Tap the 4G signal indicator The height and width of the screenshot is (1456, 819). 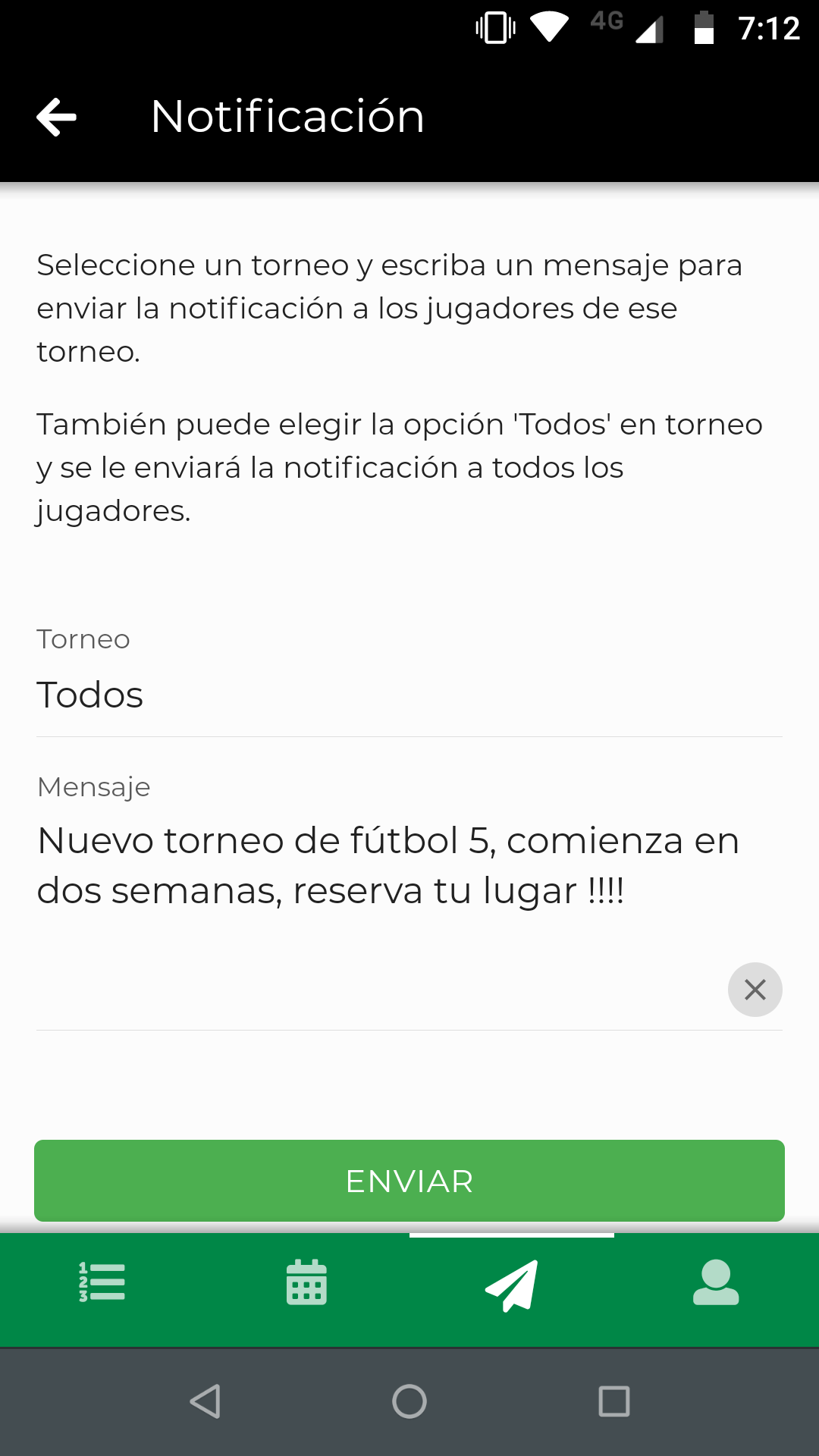pos(607,23)
